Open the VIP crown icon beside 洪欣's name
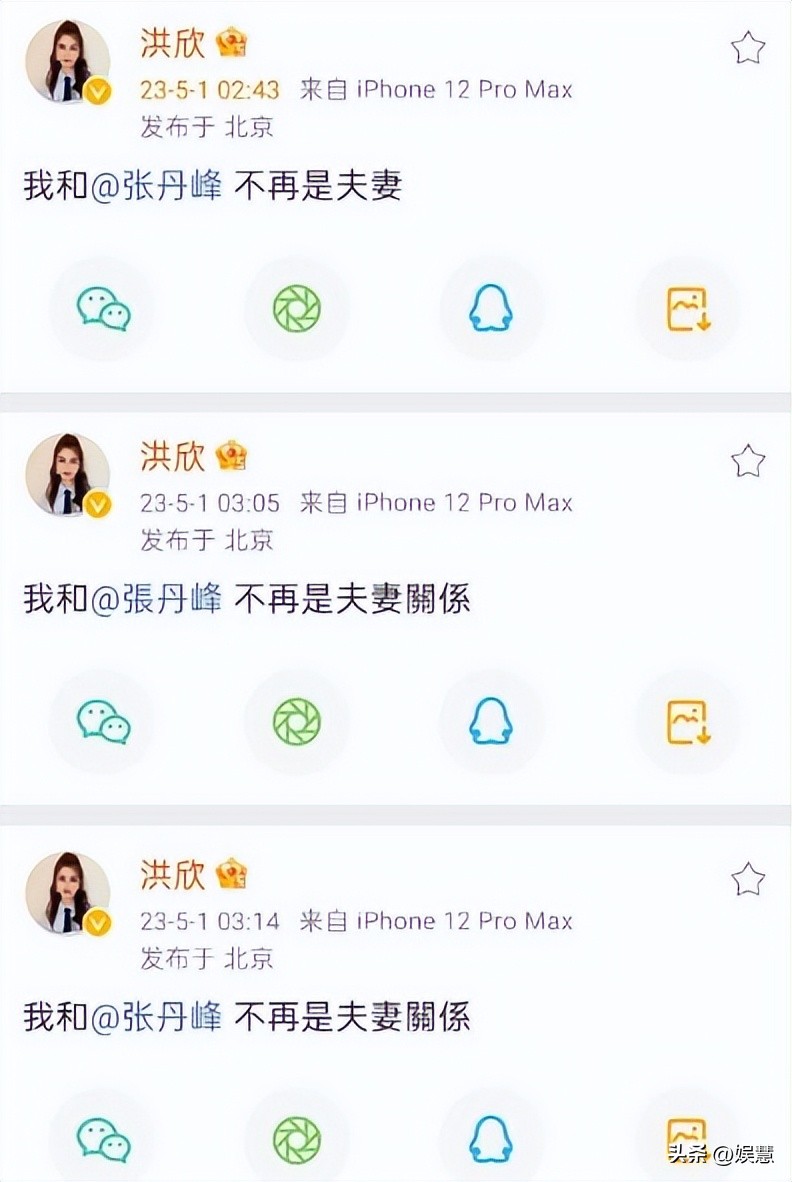Image resolution: width=792 pixels, height=1182 pixels. click(231, 44)
